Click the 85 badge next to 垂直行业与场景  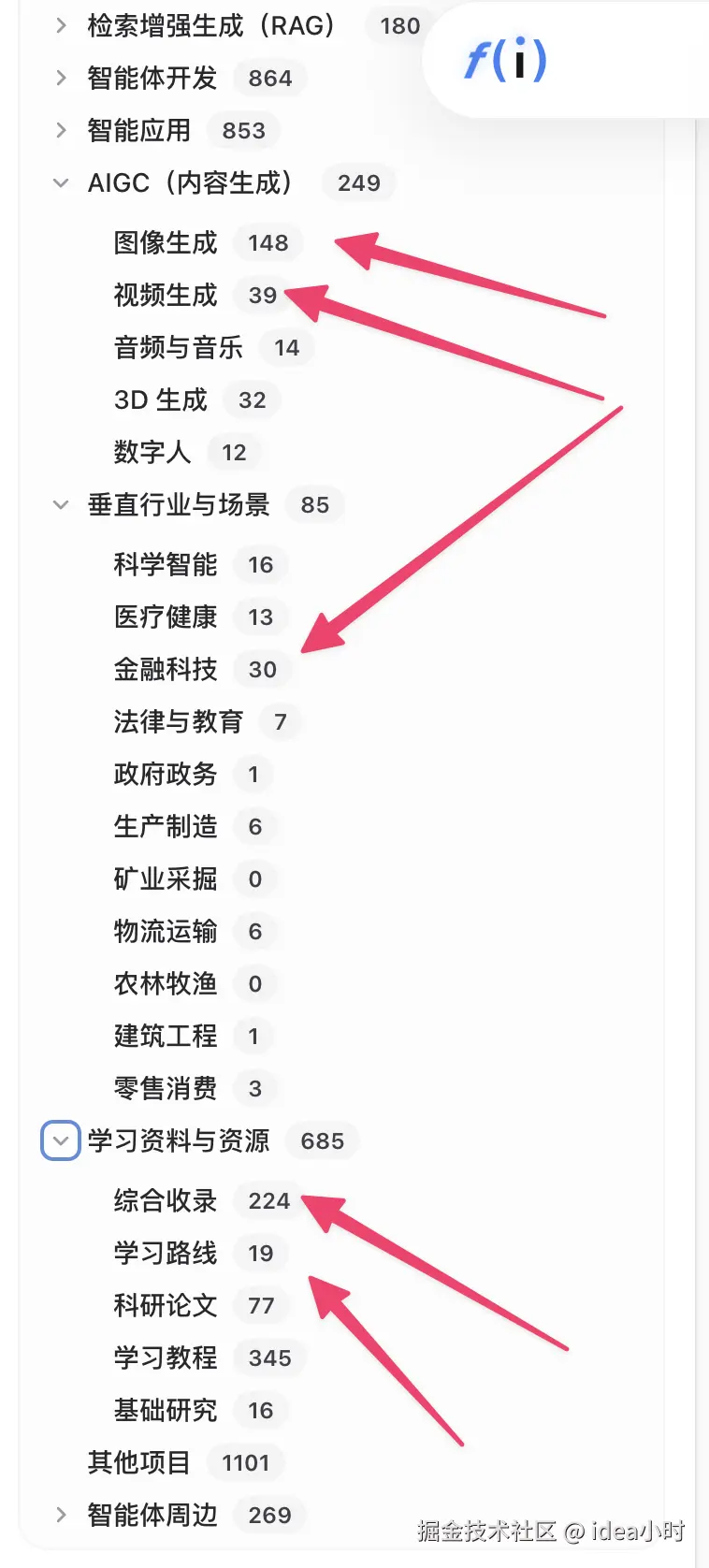315,505
